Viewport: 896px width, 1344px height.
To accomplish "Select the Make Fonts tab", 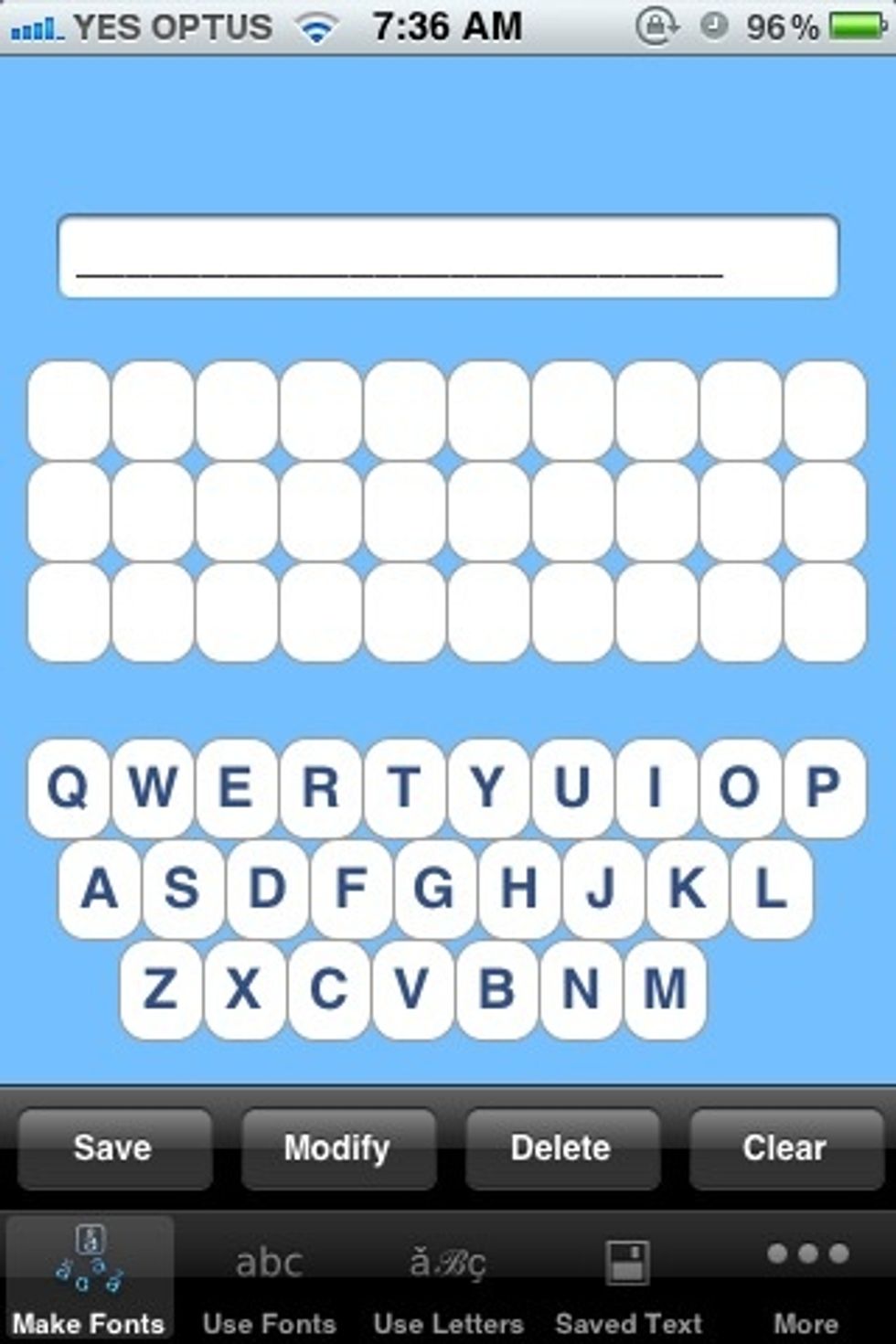I will click(x=89, y=1280).
